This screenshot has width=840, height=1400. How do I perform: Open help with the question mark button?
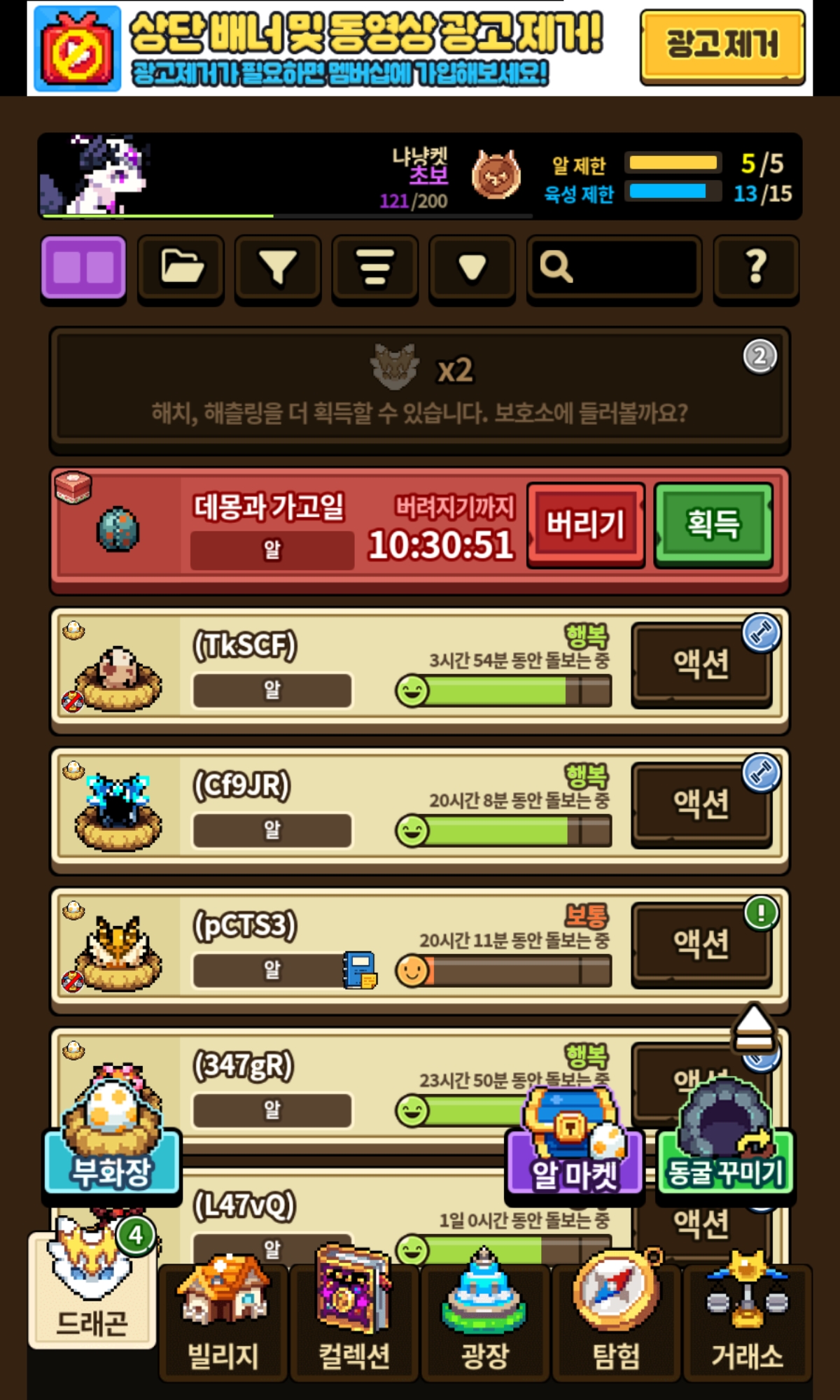point(756,269)
